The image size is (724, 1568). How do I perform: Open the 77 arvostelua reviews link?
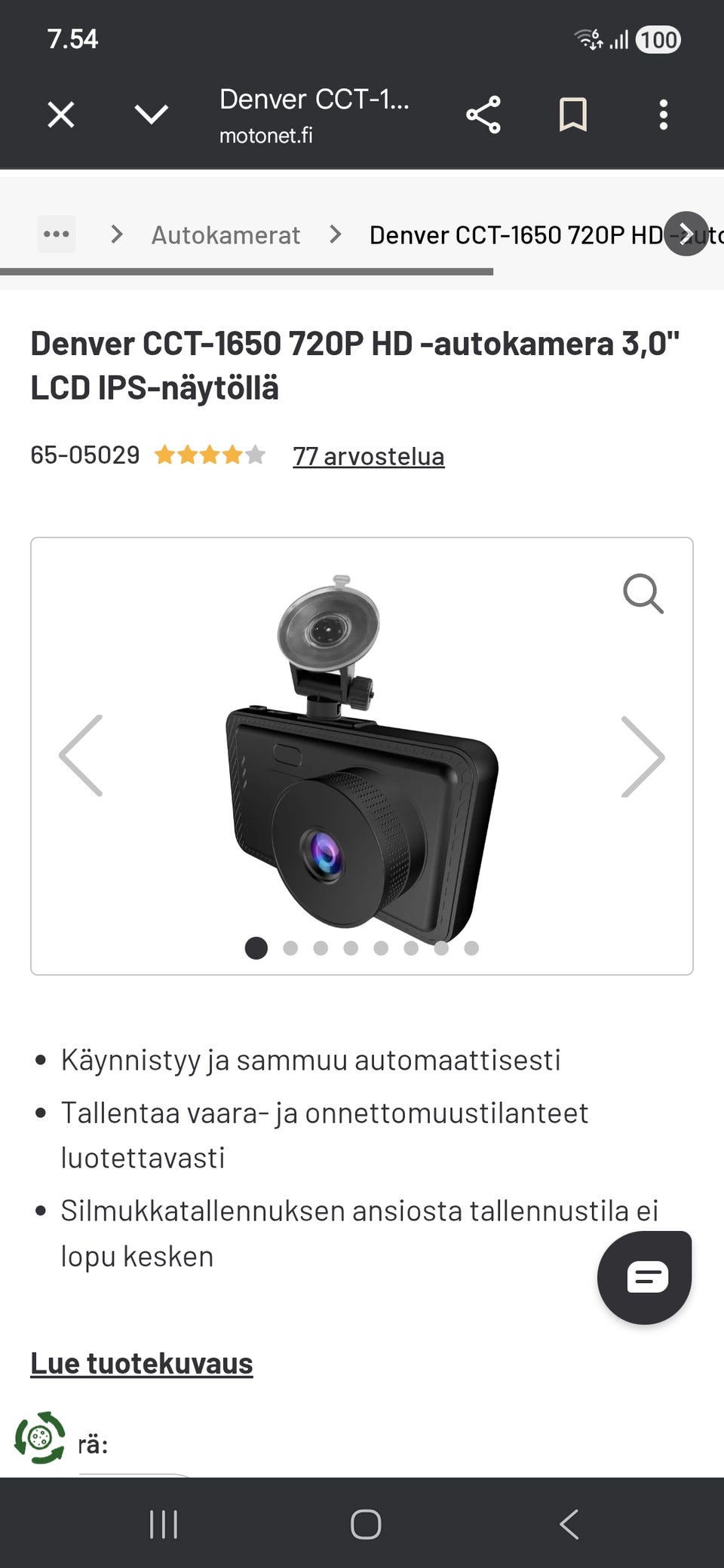[x=368, y=455]
